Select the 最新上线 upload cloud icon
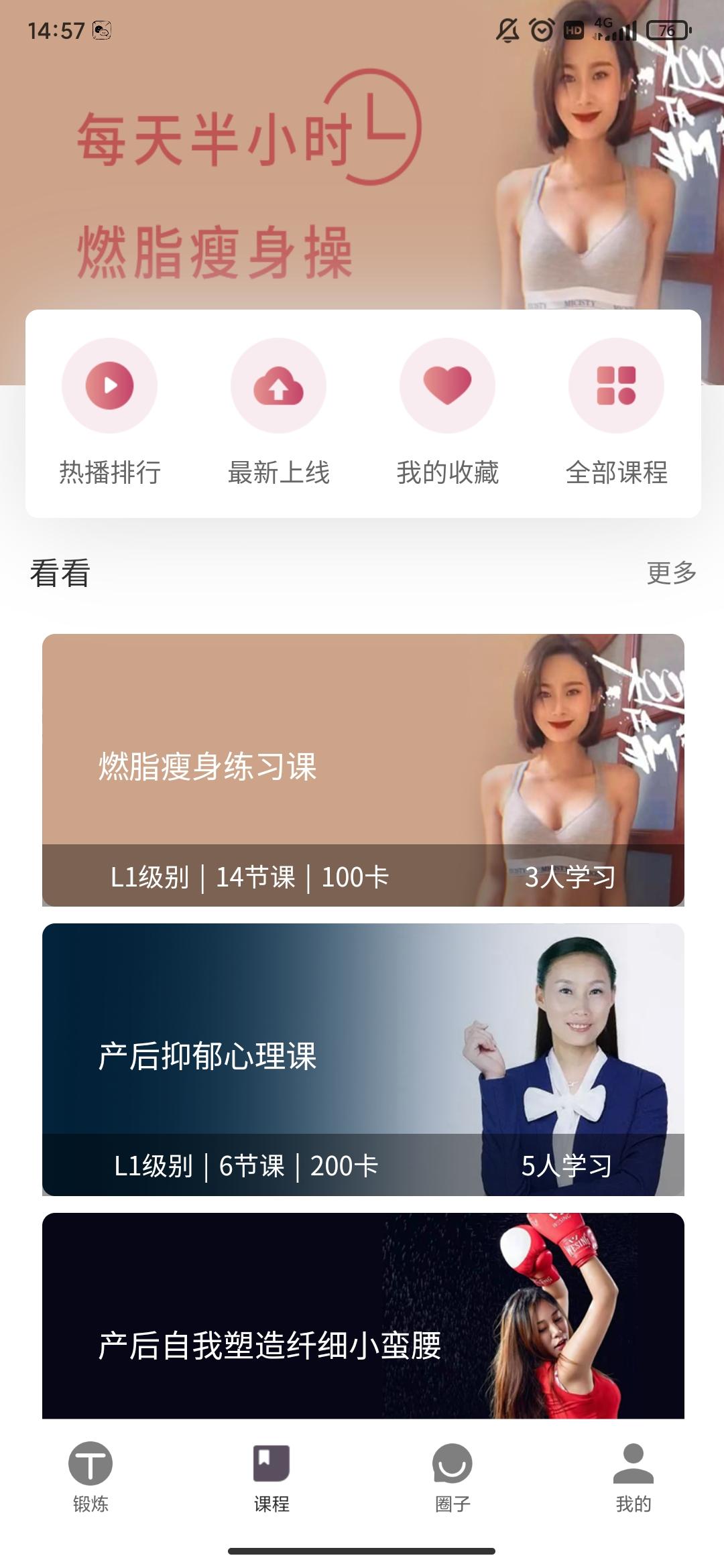Viewport: 724px width, 1568px height. tap(278, 386)
